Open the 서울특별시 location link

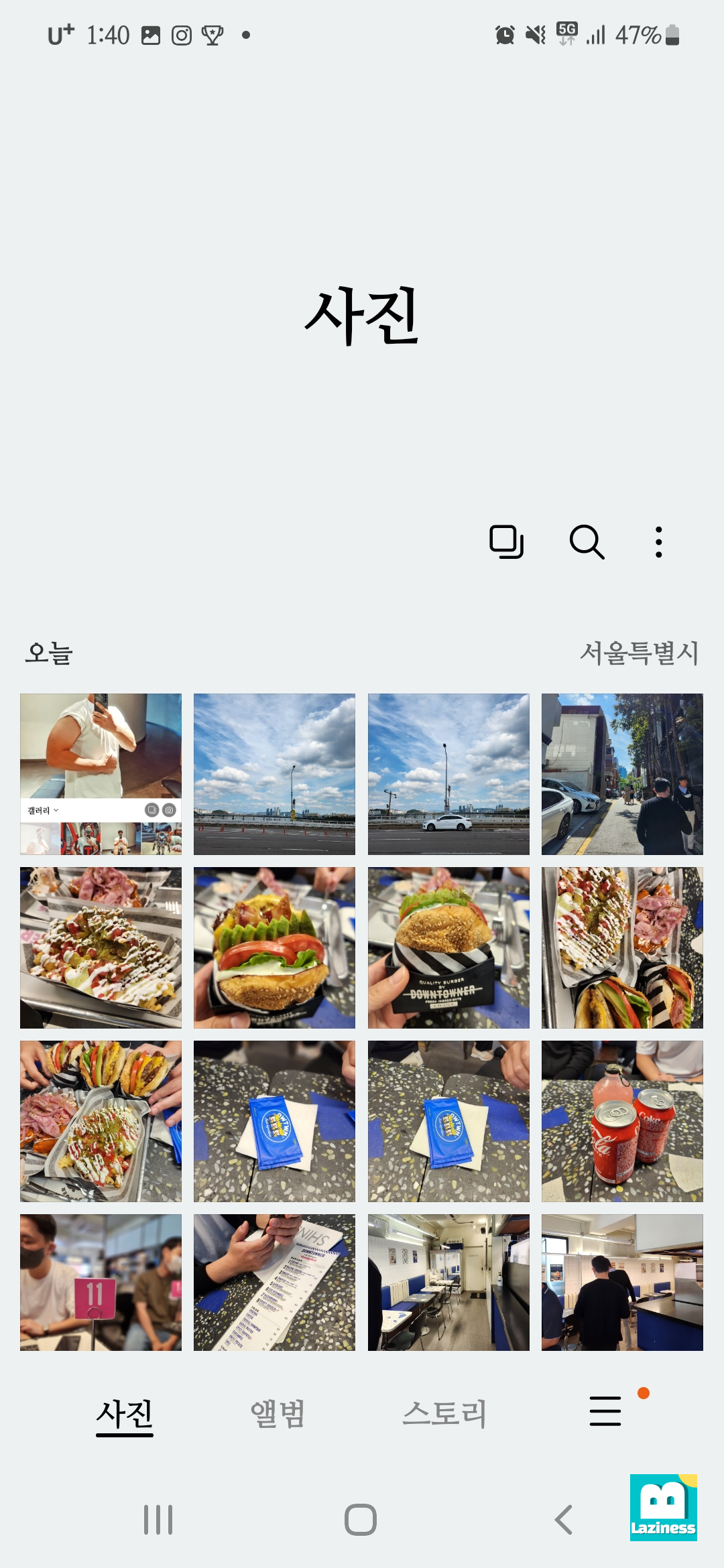point(639,653)
